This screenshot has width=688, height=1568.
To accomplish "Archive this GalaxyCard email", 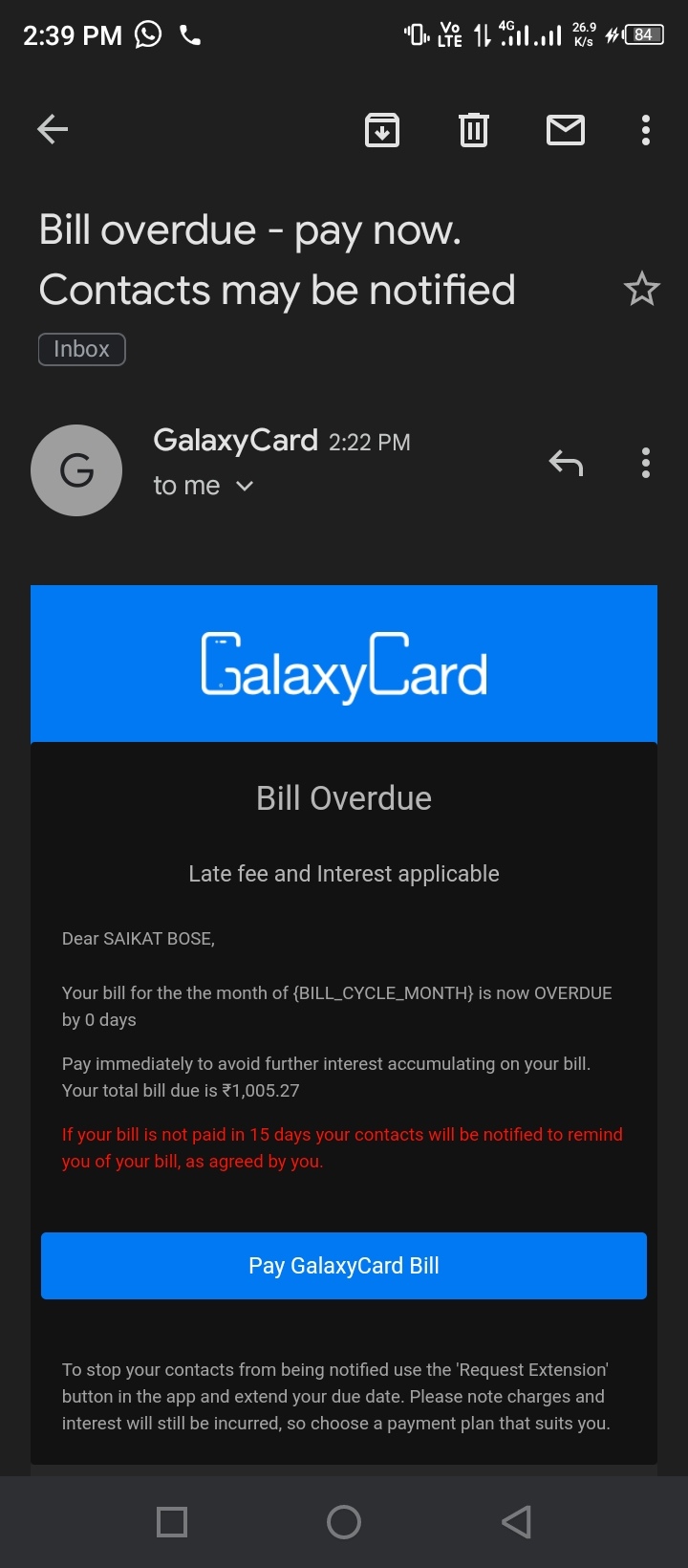I will coord(382,130).
